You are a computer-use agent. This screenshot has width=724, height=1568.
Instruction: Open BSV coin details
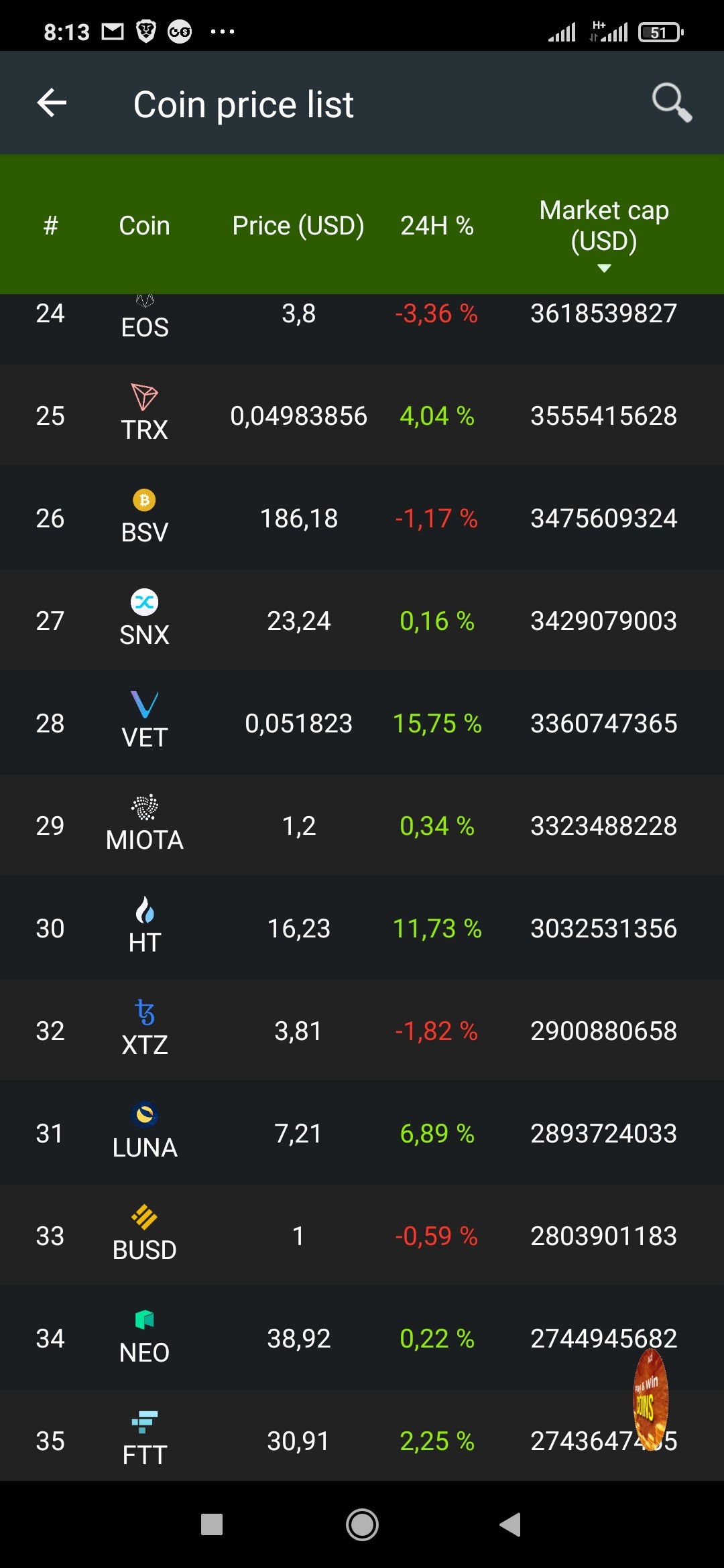(x=362, y=518)
